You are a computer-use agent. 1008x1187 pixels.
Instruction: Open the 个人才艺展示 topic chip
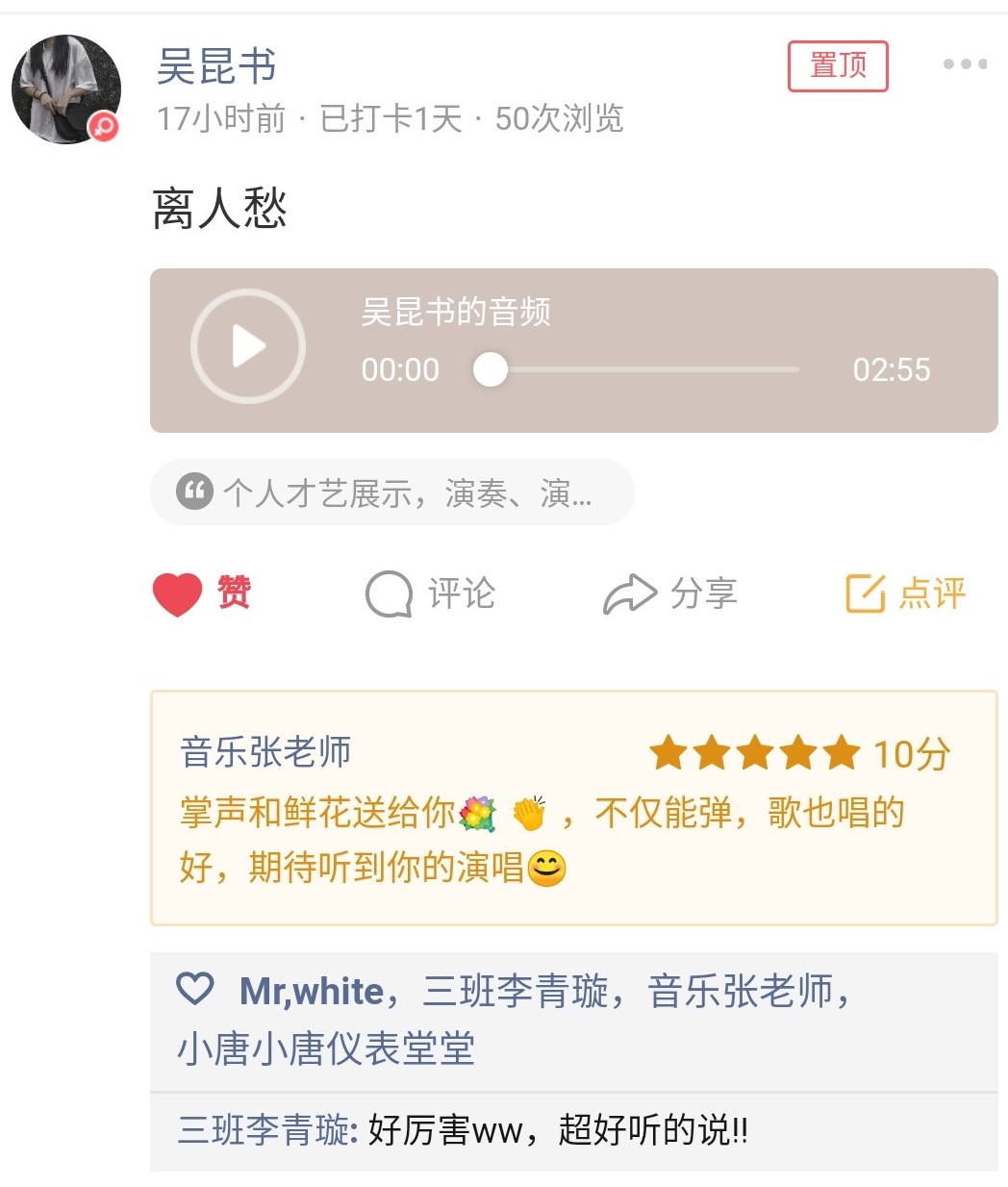pyautogui.click(x=391, y=492)
